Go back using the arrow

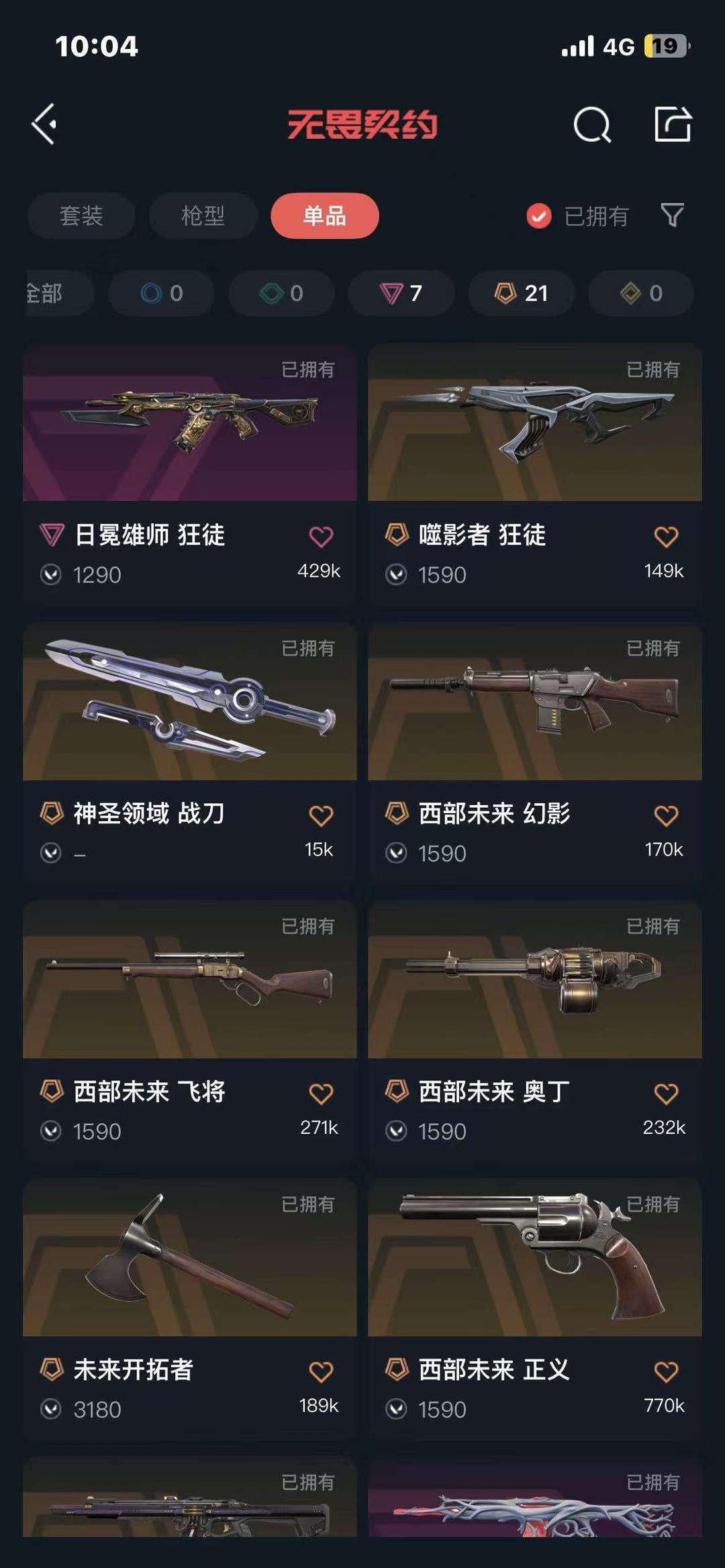(44, 124)
